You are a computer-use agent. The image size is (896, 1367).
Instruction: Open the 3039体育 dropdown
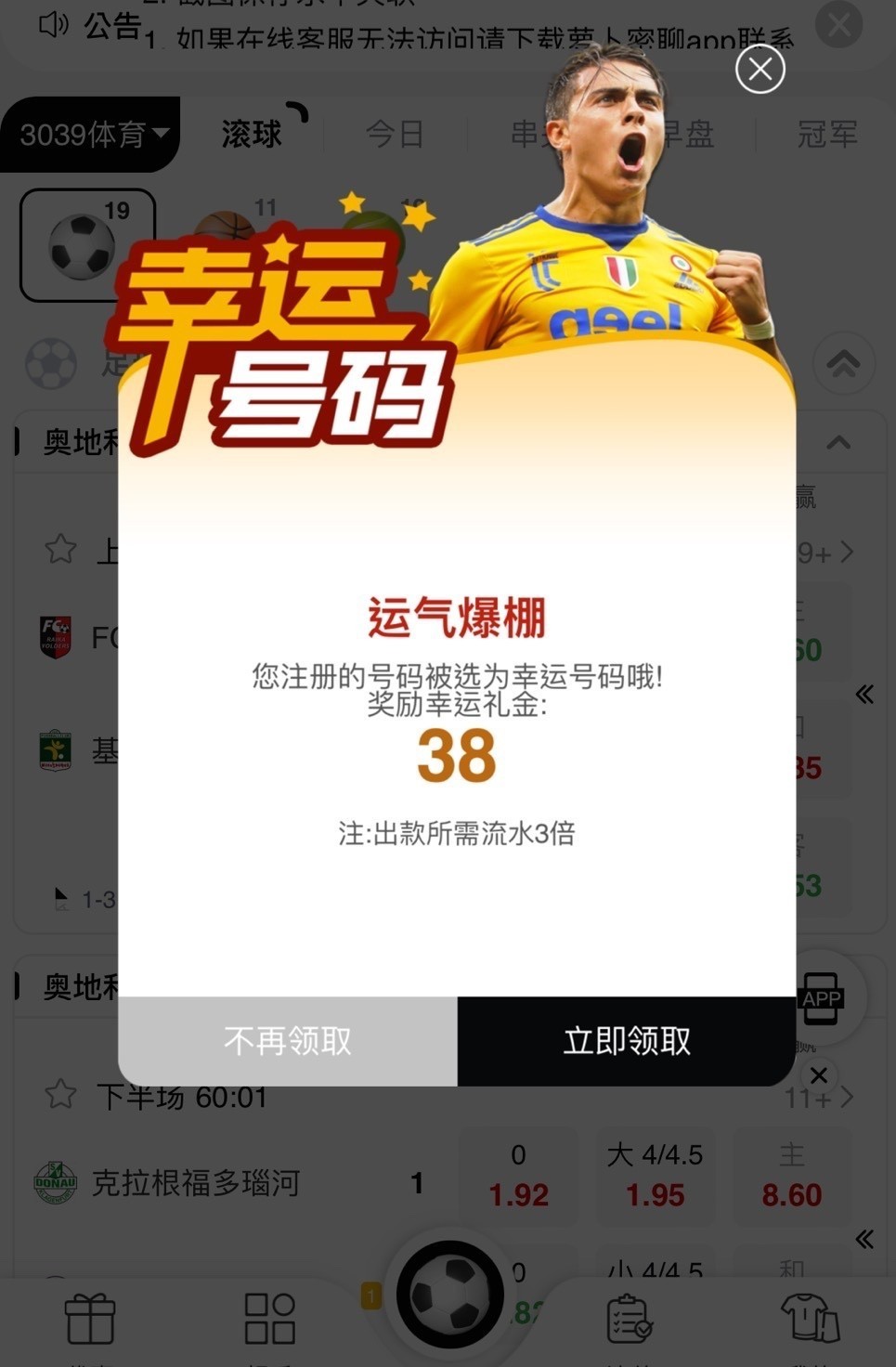coord(93,135)
